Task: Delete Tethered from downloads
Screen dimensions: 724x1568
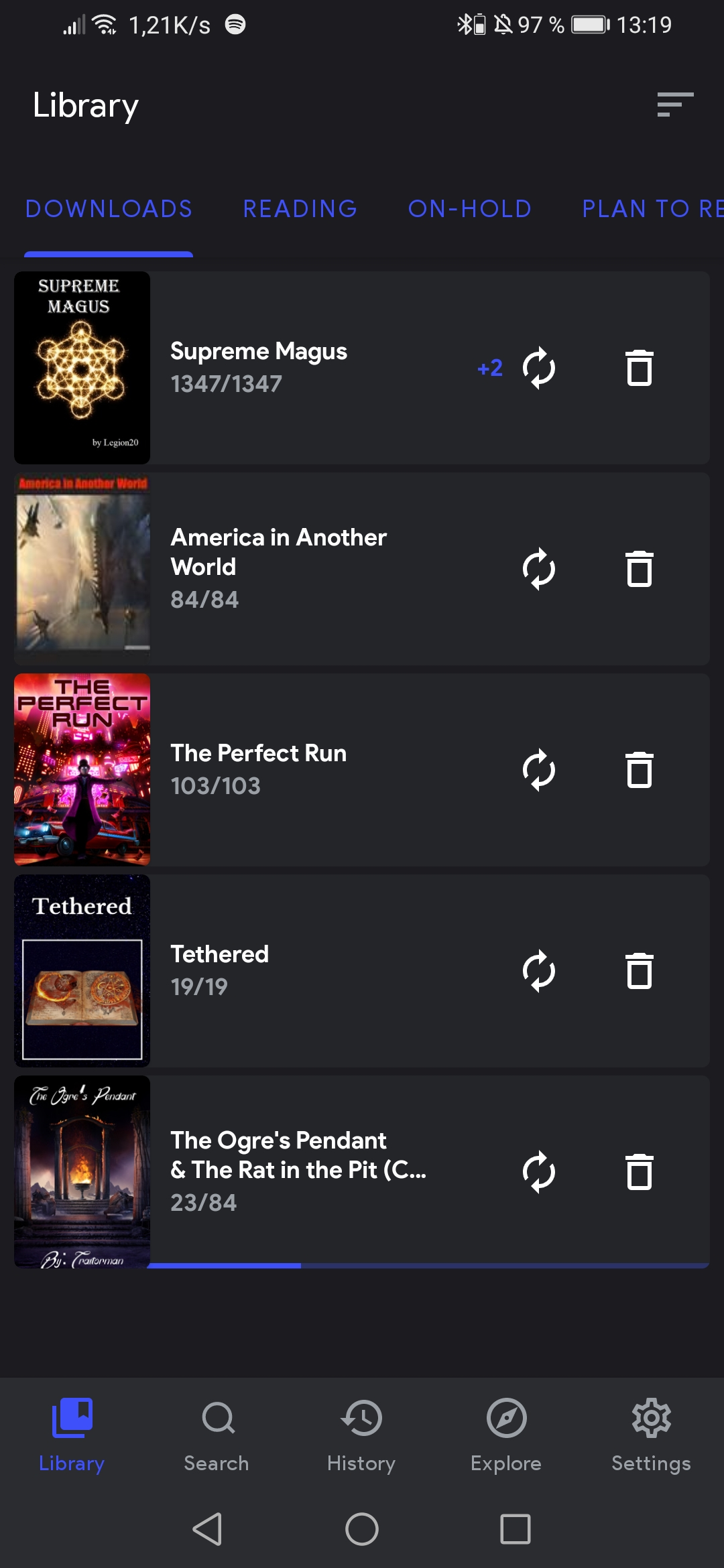Action: [x=640, y=971]
